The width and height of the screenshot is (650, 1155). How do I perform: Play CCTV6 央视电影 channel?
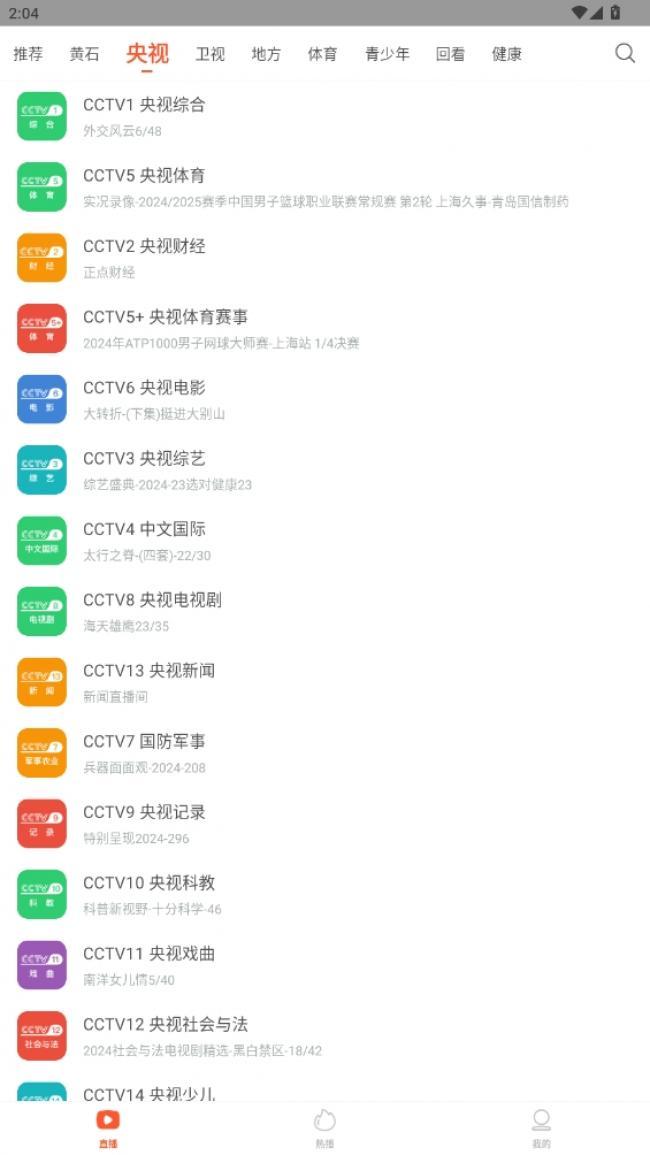325,399
